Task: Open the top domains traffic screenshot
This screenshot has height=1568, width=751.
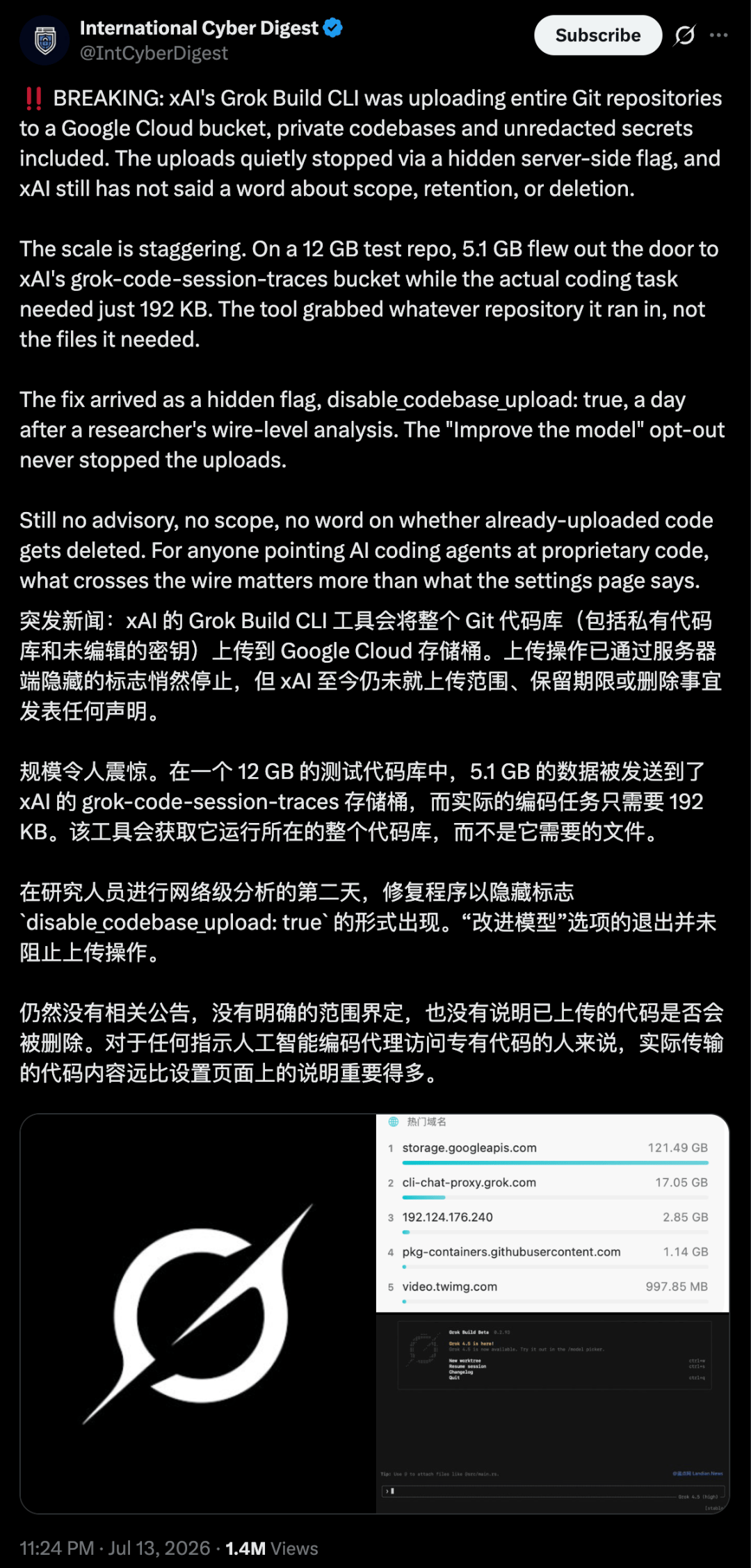Action: [553, 1213]
